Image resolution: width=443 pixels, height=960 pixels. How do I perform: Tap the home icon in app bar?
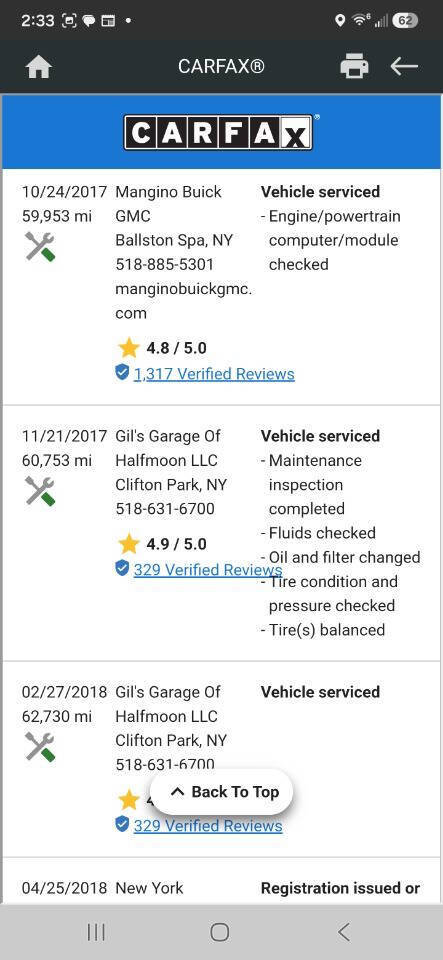(38, 66)
